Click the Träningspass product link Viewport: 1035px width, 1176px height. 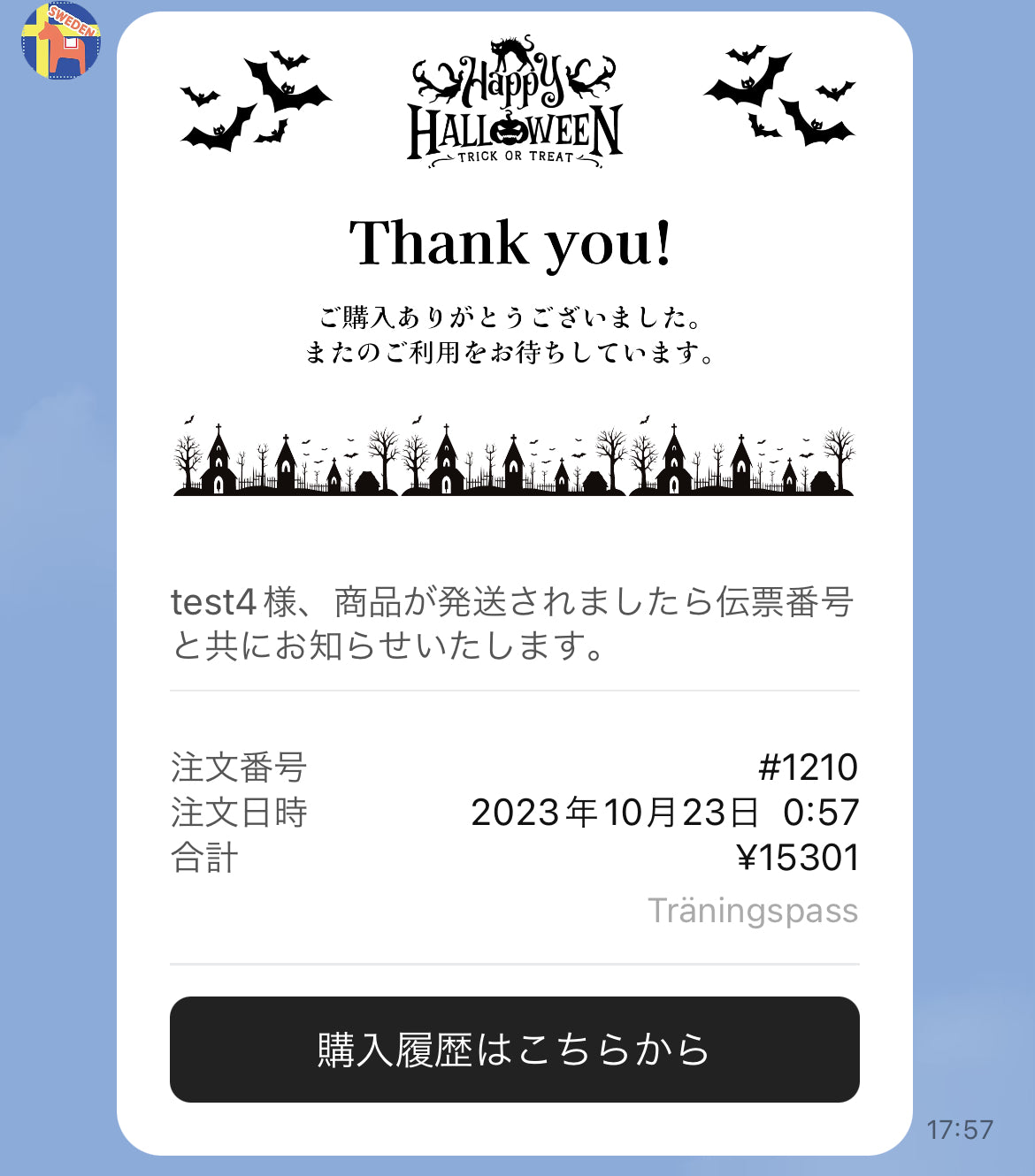(754, 908)
